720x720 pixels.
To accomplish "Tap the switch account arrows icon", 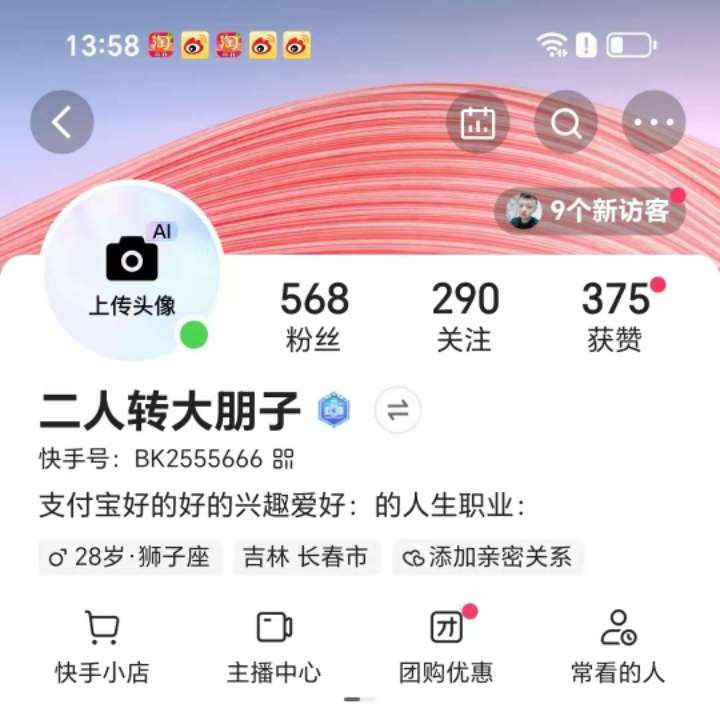I will tap(398, 410).
